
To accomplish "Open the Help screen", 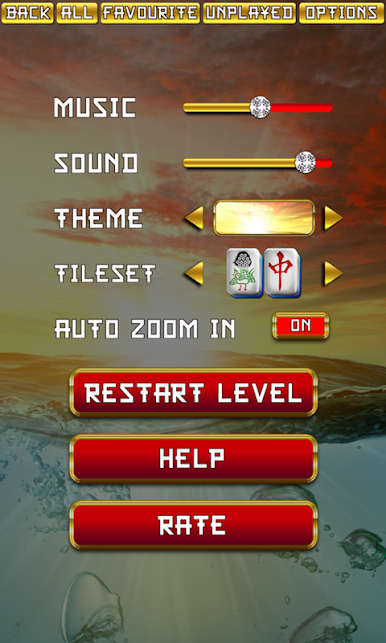I will click(194, 459).
